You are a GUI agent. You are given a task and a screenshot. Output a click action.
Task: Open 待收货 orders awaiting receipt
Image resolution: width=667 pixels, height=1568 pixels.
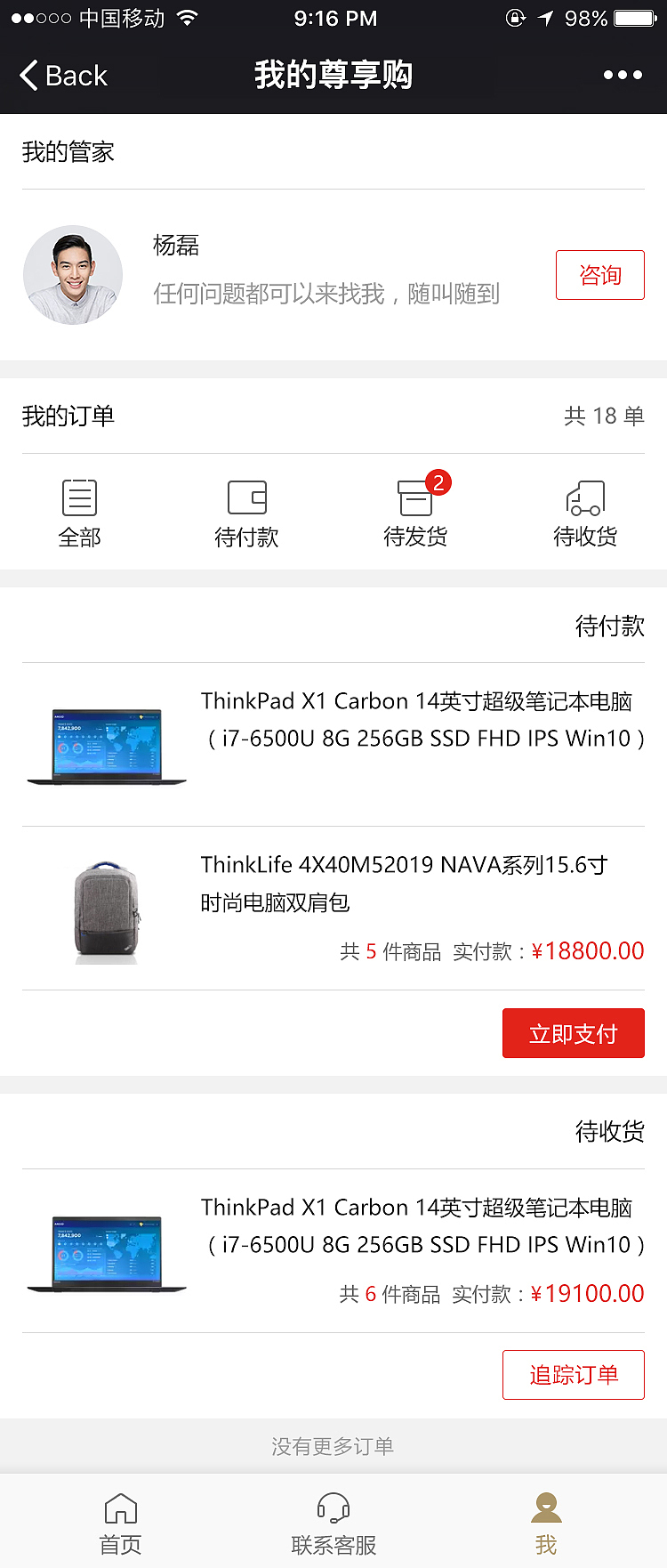point(584,513)
